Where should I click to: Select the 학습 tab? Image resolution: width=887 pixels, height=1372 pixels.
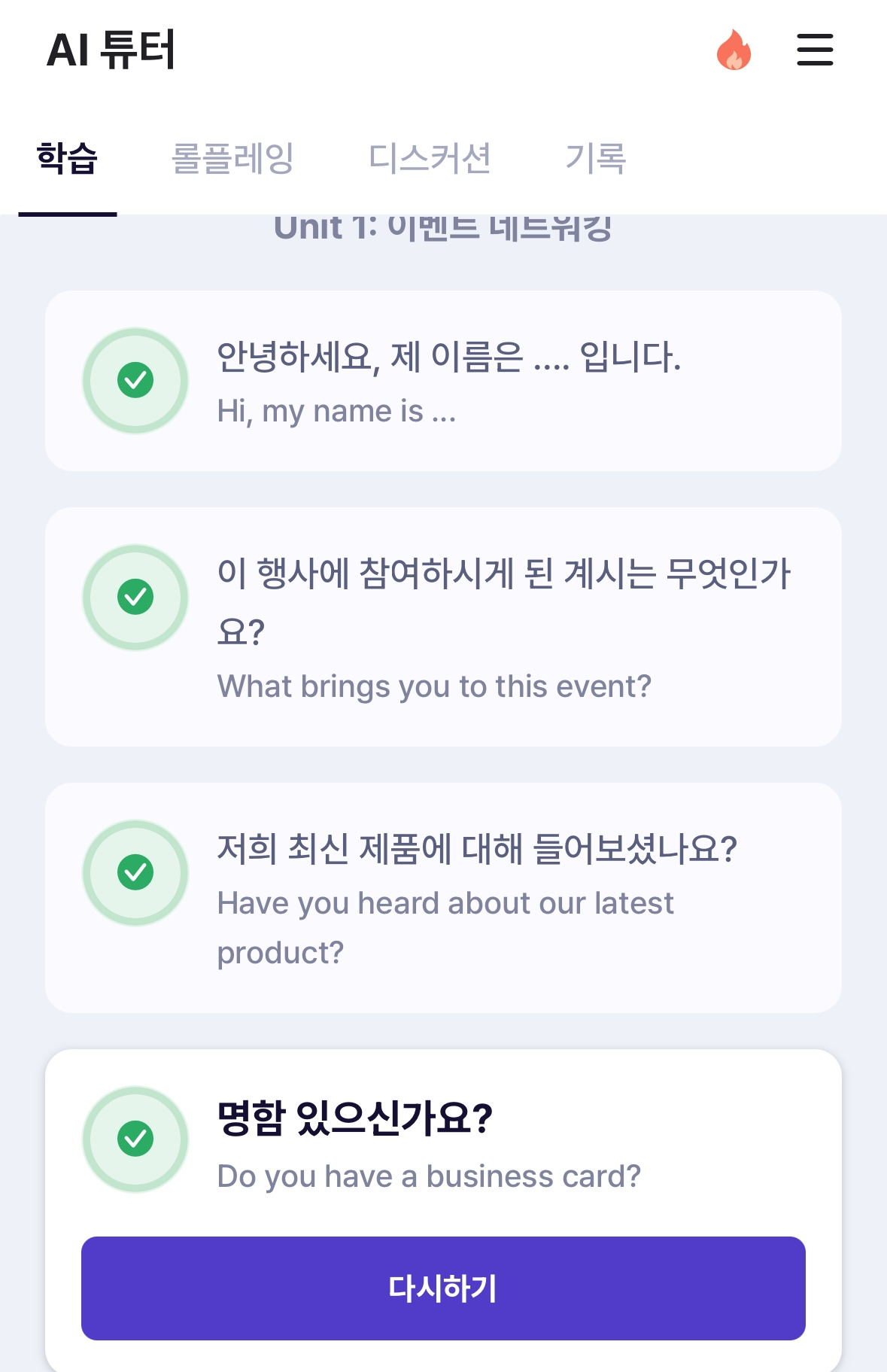pos(68,157)
